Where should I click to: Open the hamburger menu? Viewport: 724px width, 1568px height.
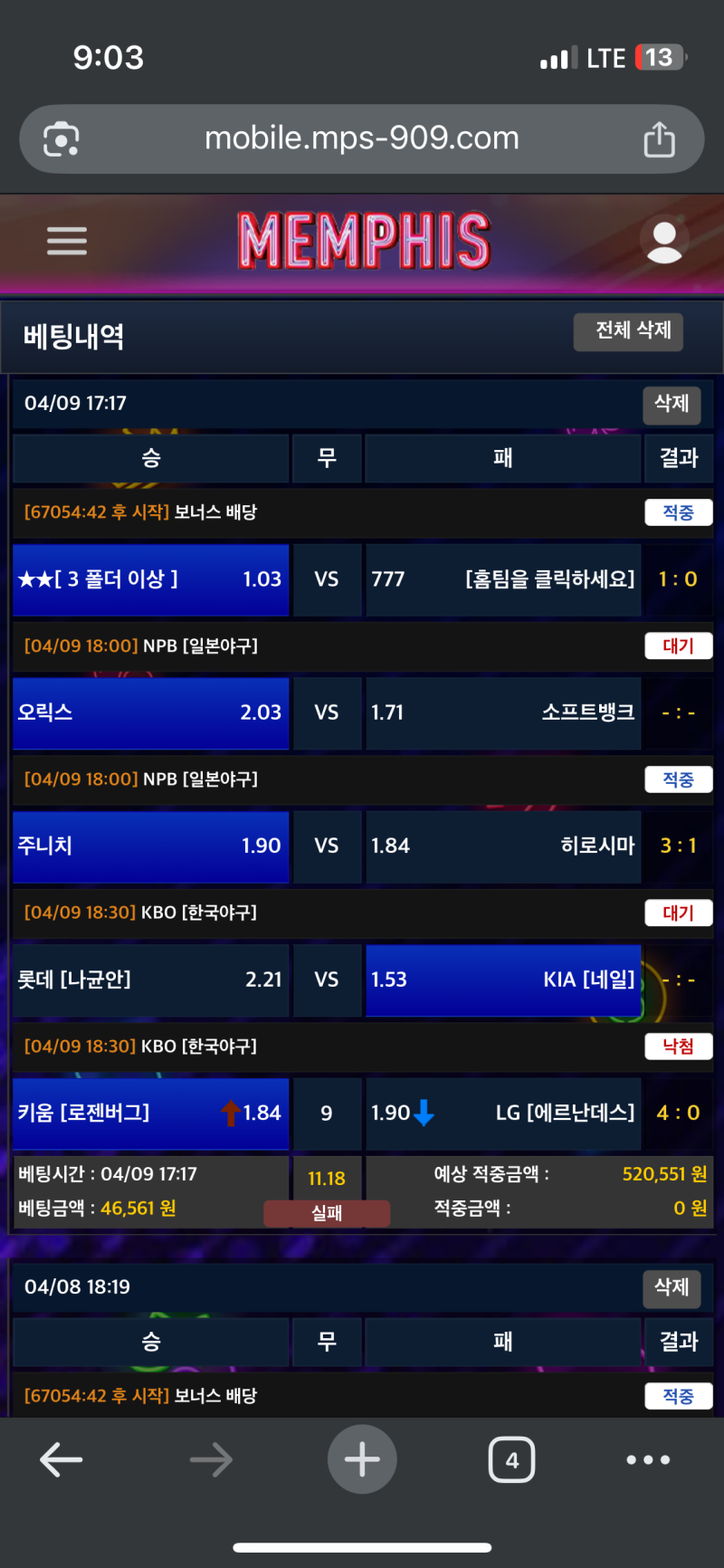tap(67, 241)
